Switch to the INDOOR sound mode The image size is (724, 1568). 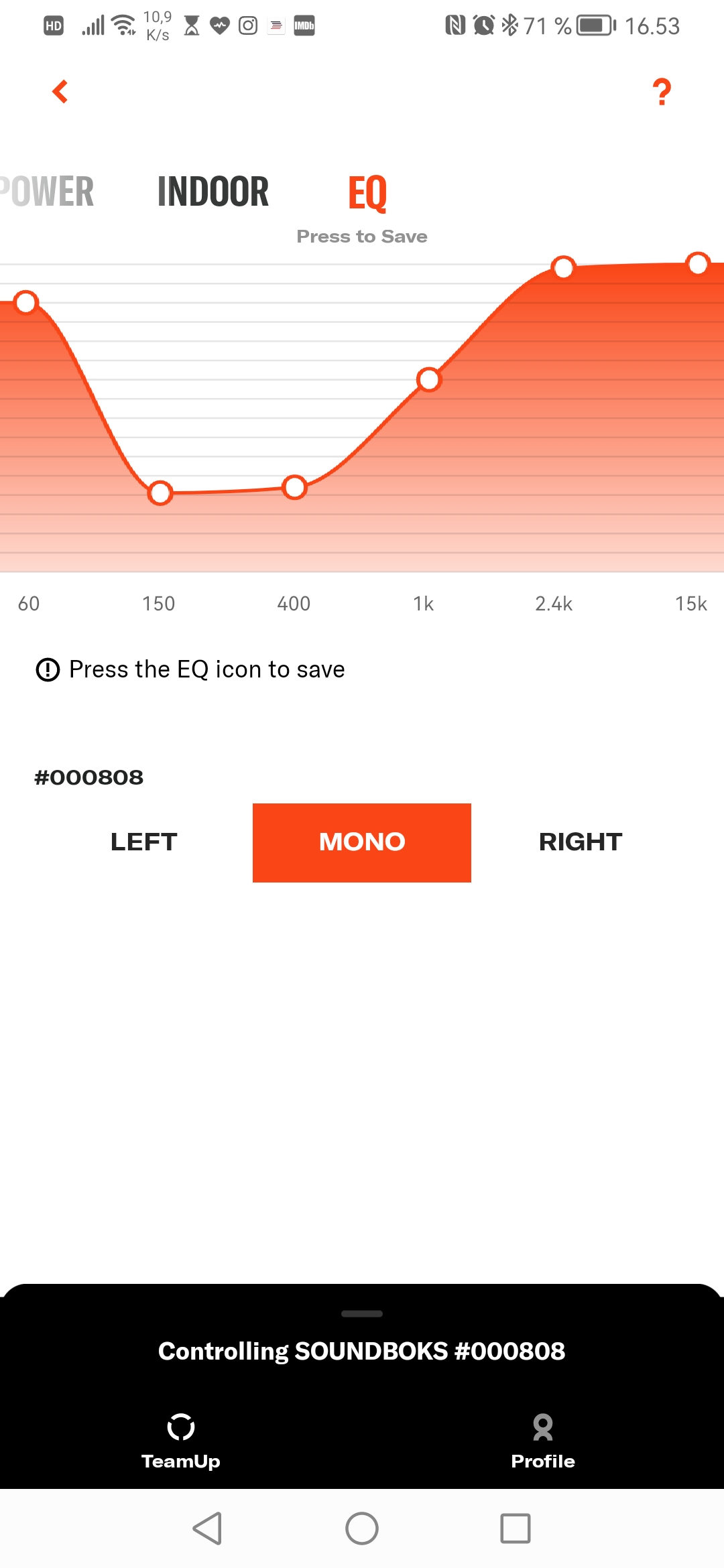pyautogui.click(x=213, y=192)
